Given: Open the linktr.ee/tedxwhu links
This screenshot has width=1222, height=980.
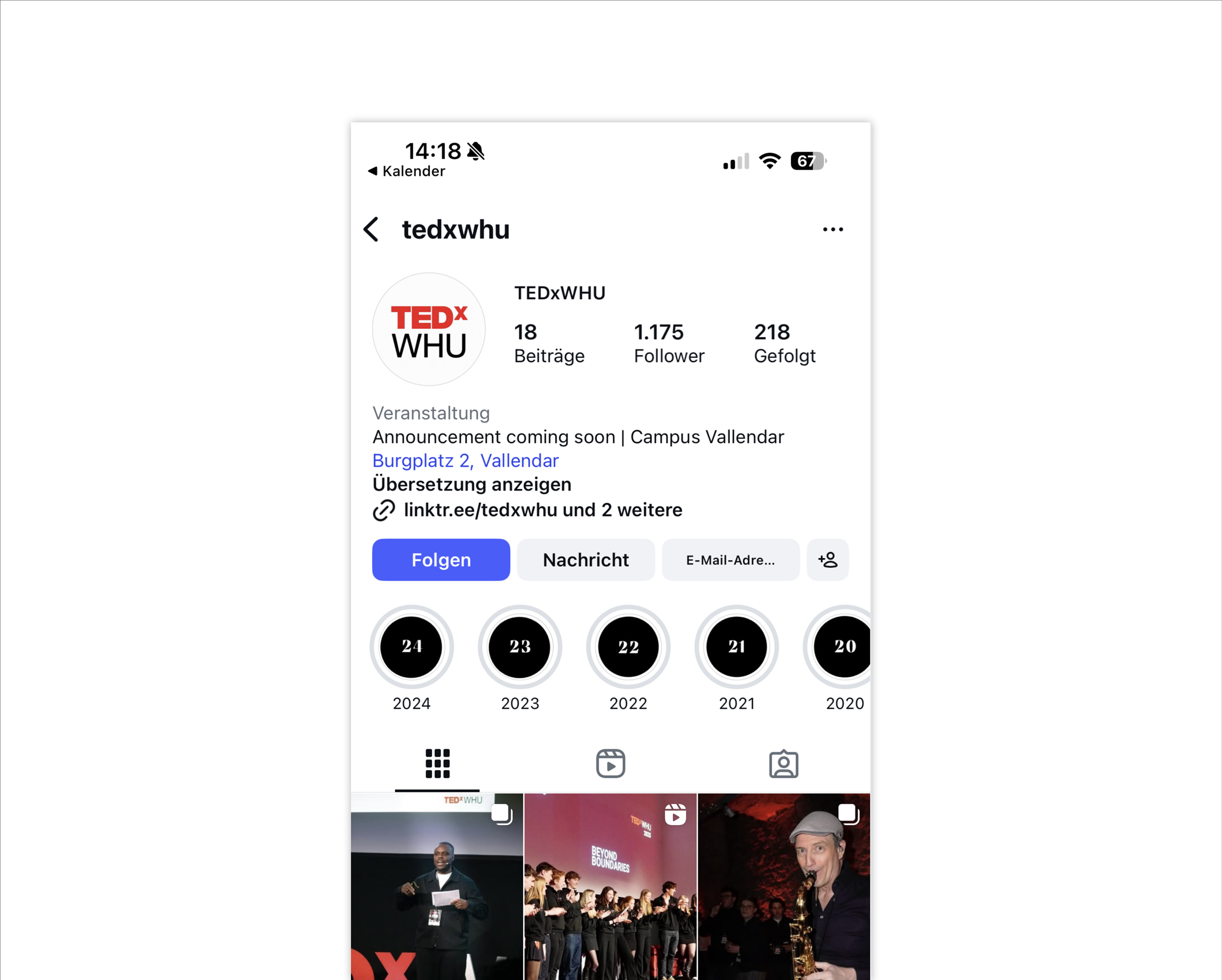Looking at the screenshot, I should coord(543,510).
